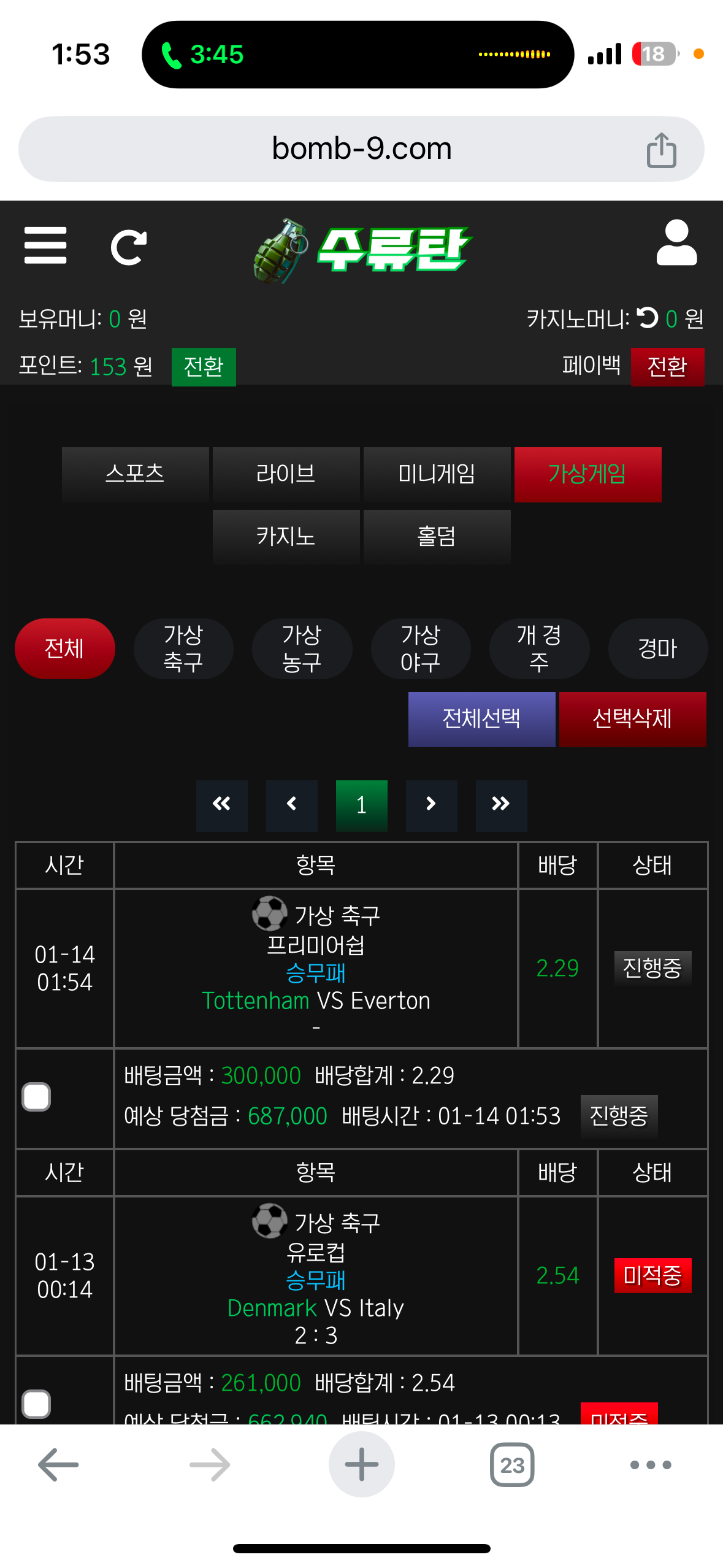Open the 미니게임 tab

pos(437,474)
